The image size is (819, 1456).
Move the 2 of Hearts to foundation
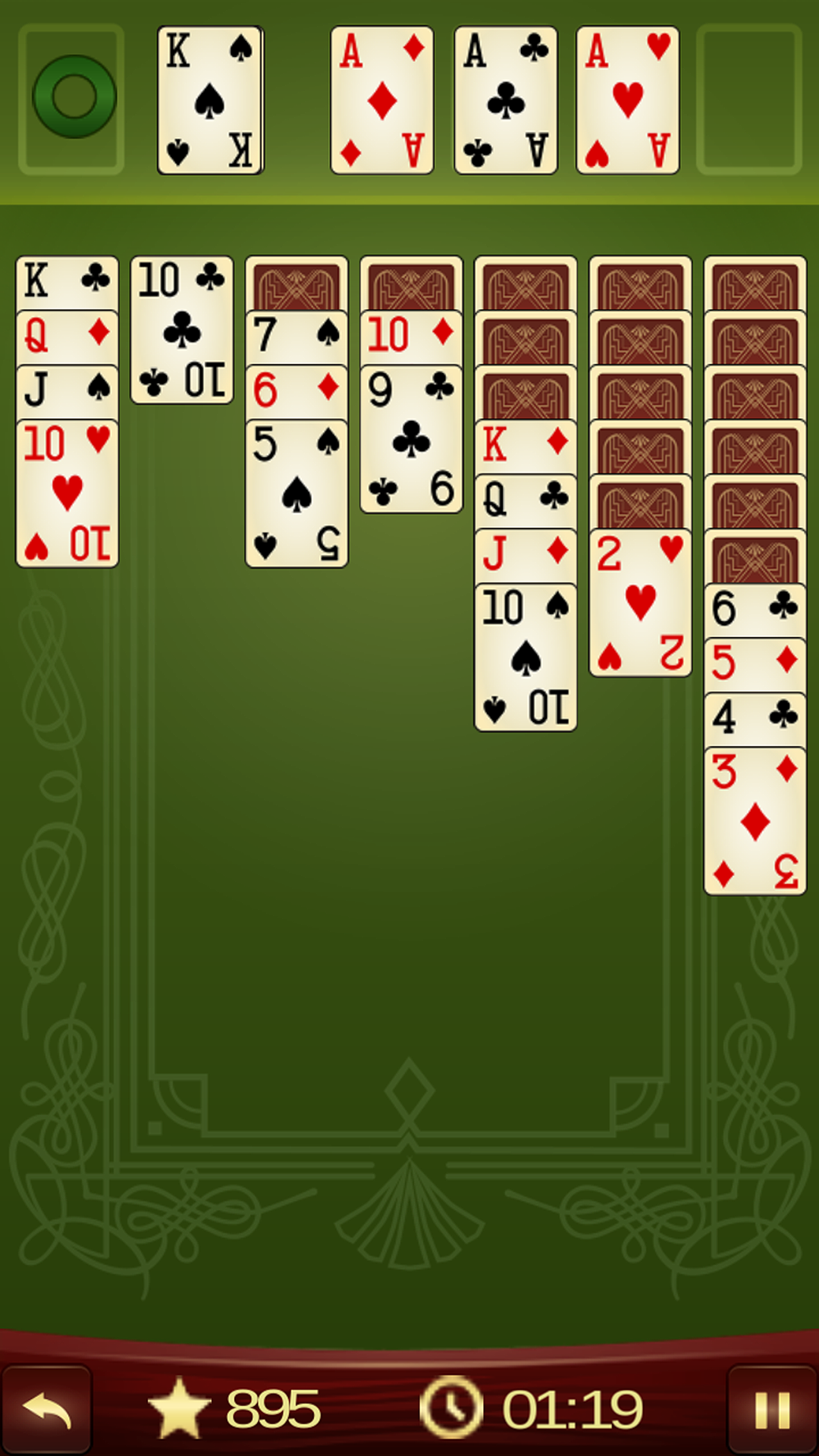point(640,602)
